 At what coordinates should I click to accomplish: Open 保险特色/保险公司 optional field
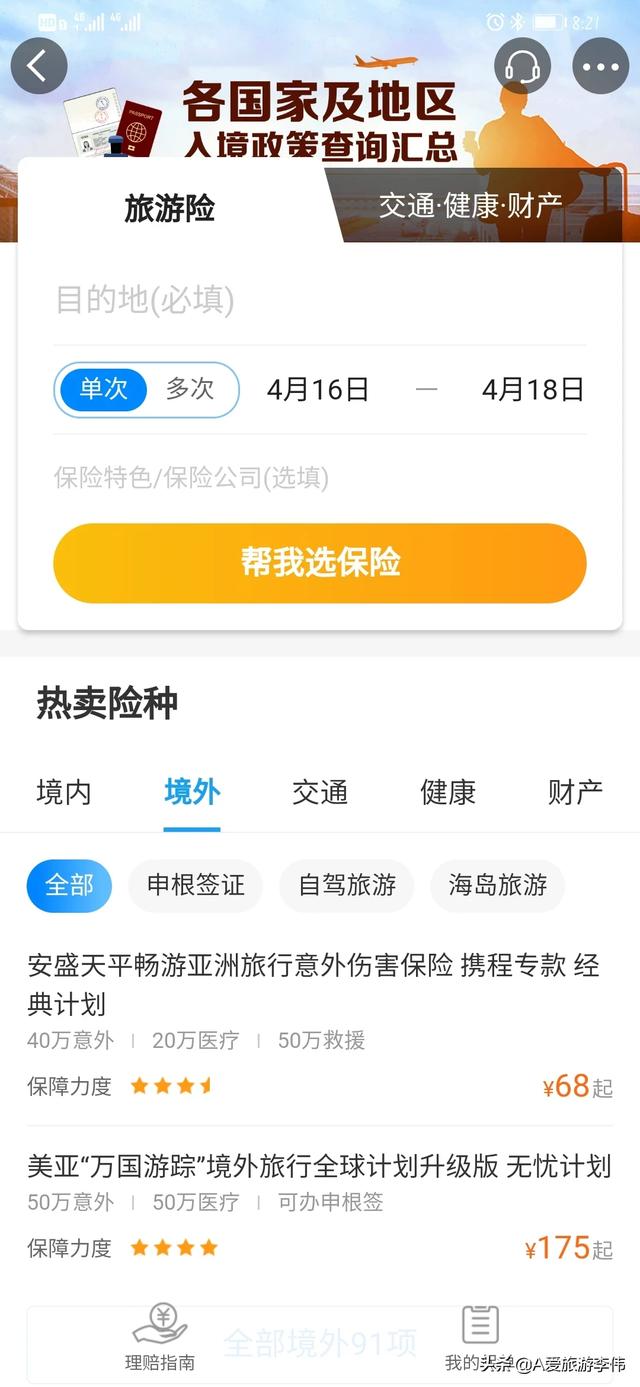320,478
